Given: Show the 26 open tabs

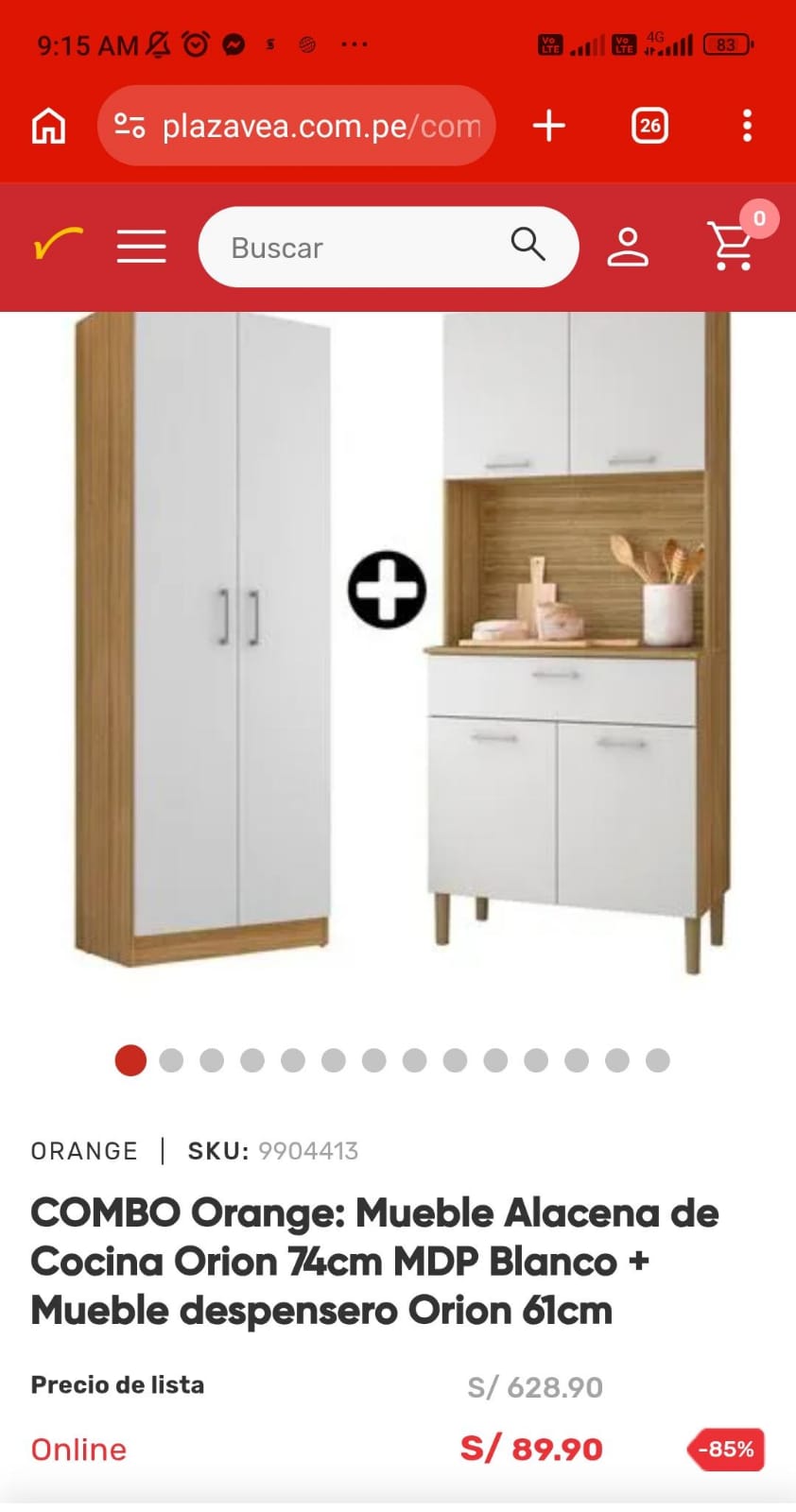Looking at the screenshot, I should pyautogui.click(x=649, y=126).
